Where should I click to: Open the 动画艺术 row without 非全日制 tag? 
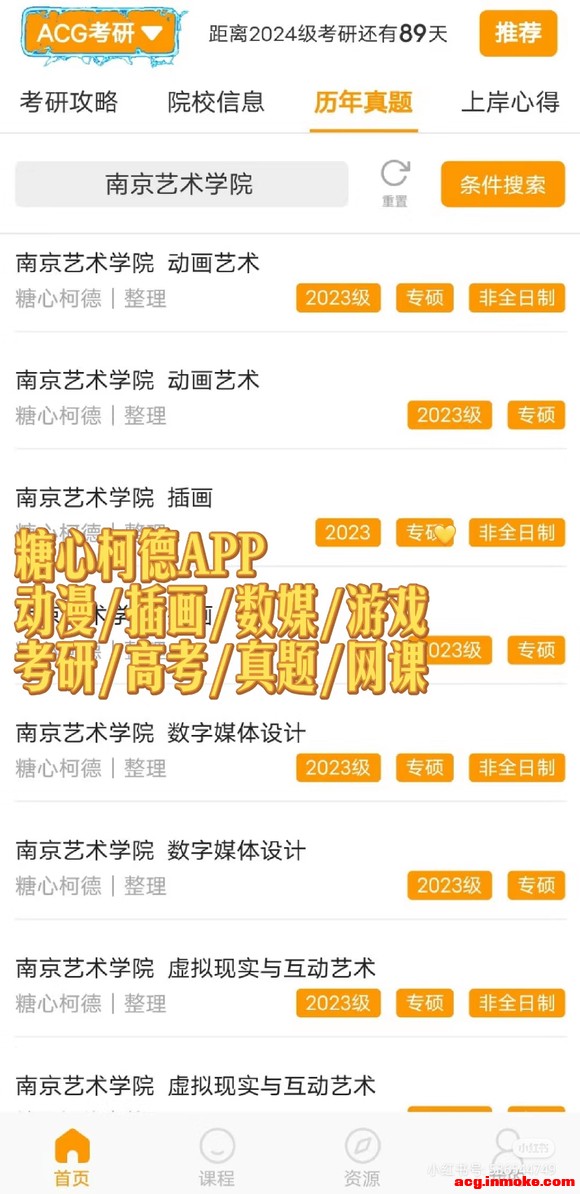coord(290,397)
